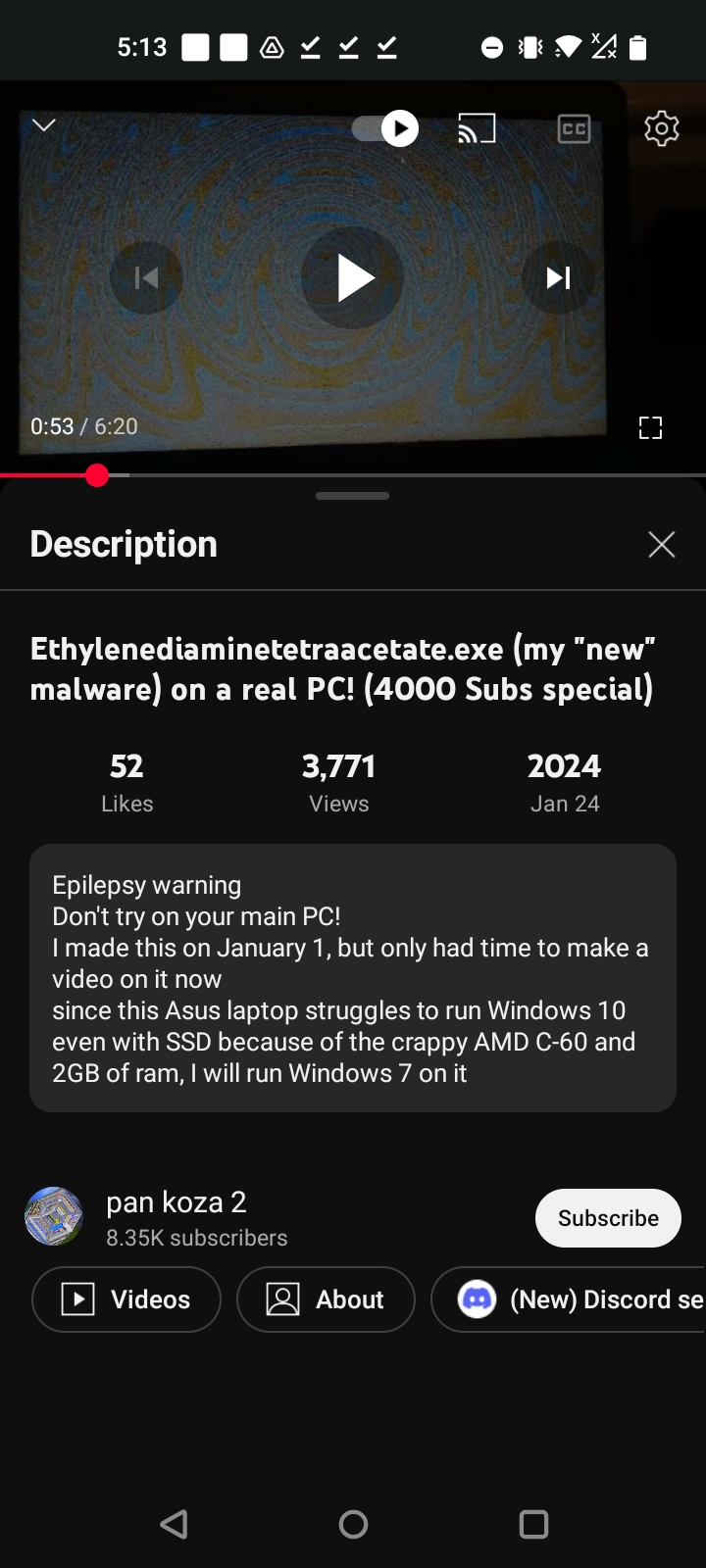This screenshot has width=706, height=1568.
Task: Close the Description panel
Action: tap(662, 545)
